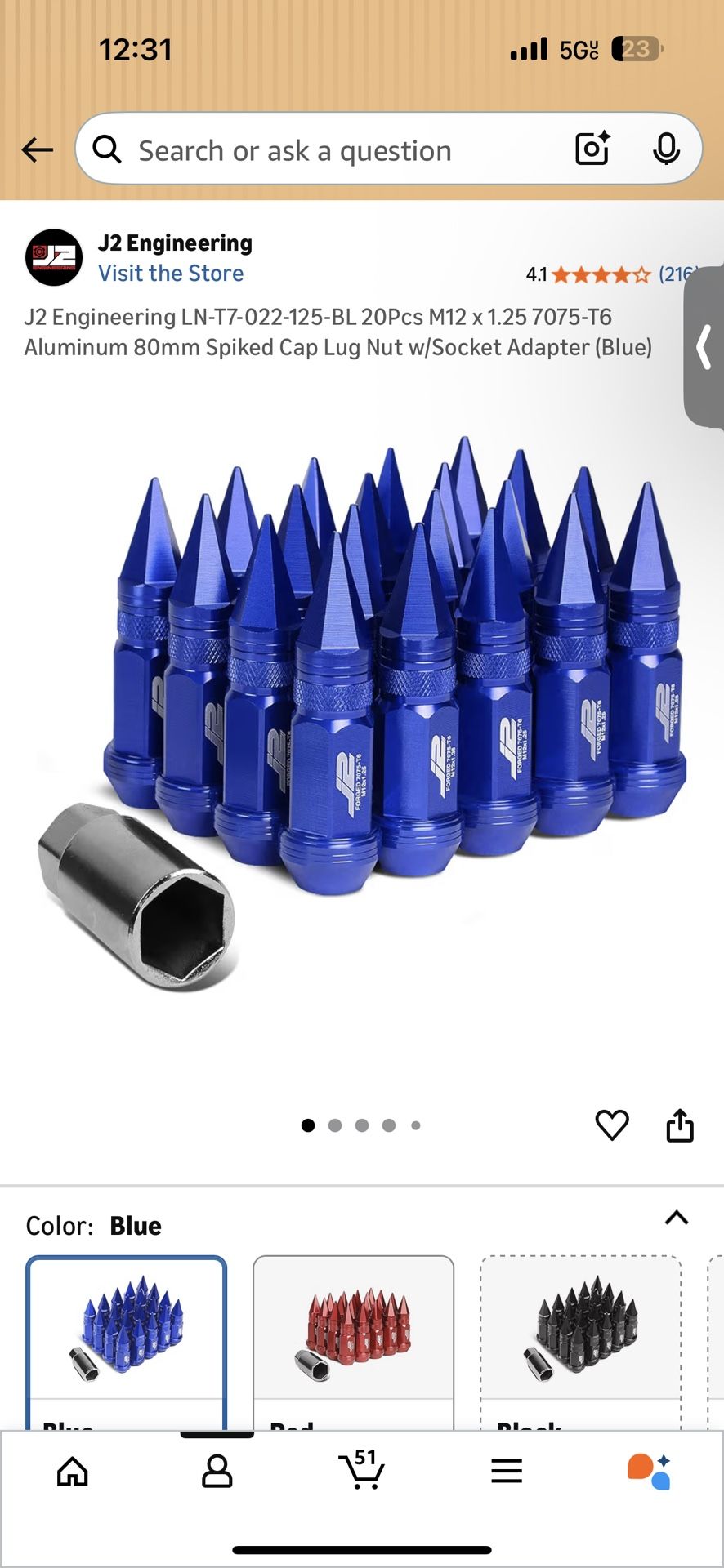Image resolution: width=724 pixels, height=1568 pixels.
Task: Open the Amazon home screen
Action: click(x=73, y=1472)
